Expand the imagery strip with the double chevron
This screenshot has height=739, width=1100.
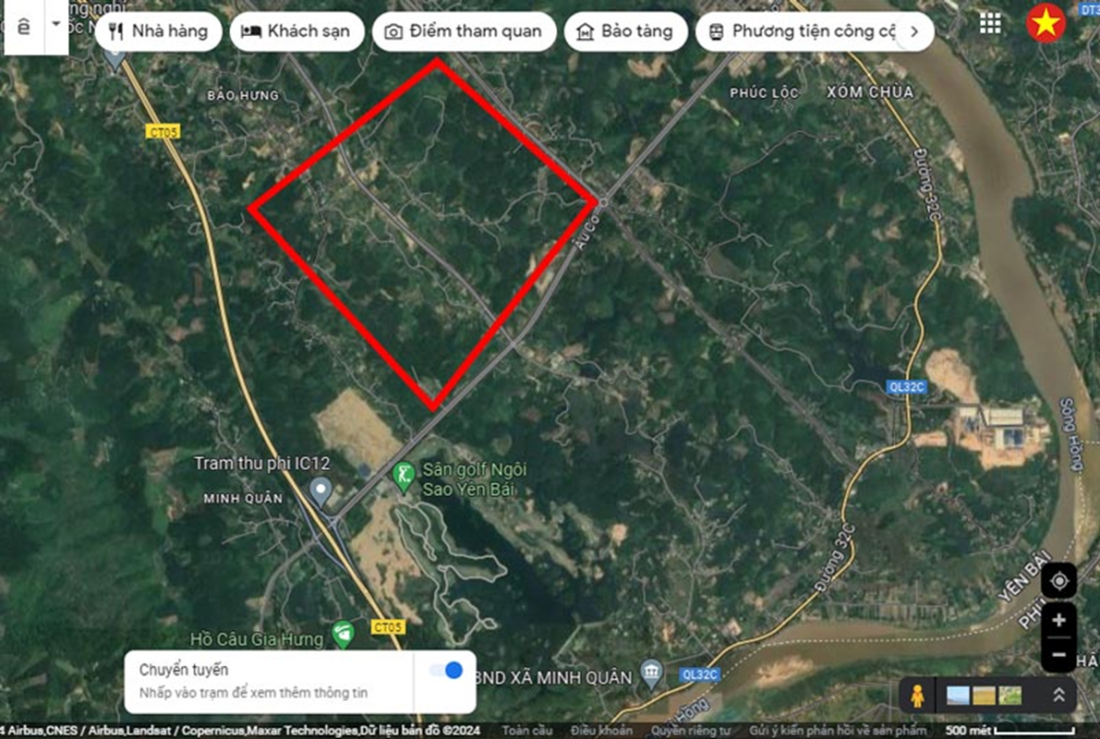click(1058, 695)
